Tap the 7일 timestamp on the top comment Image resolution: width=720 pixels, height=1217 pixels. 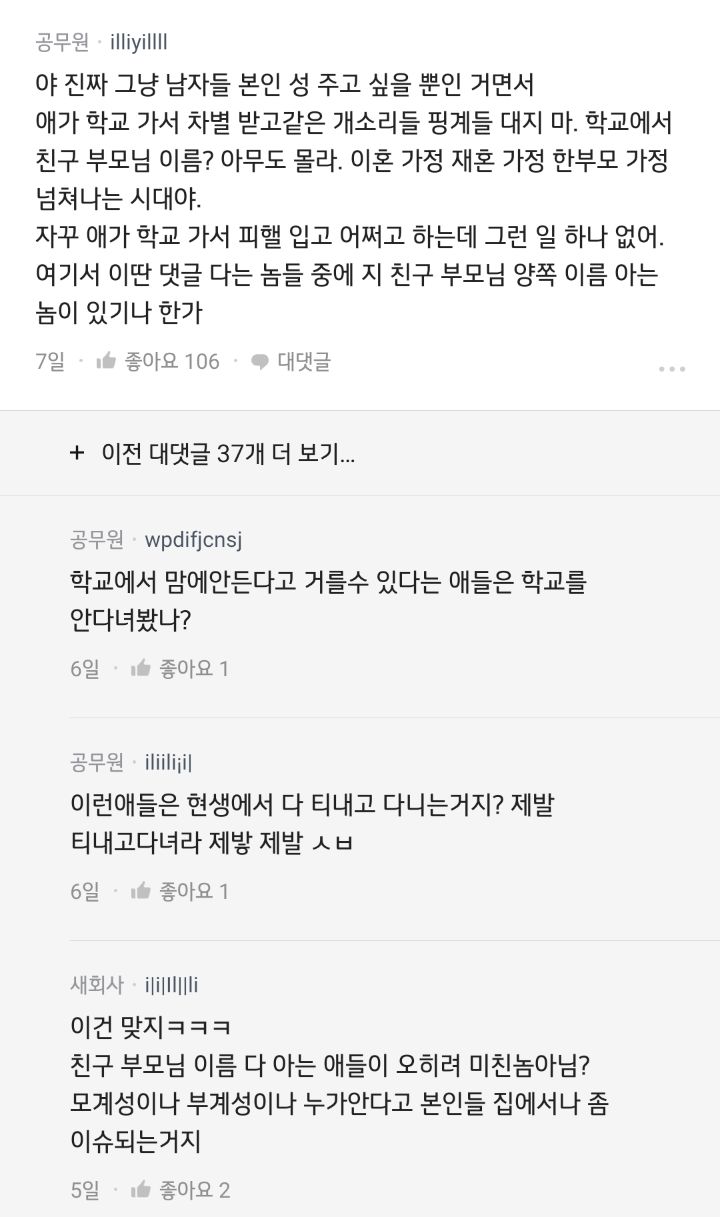pos(45,361)
